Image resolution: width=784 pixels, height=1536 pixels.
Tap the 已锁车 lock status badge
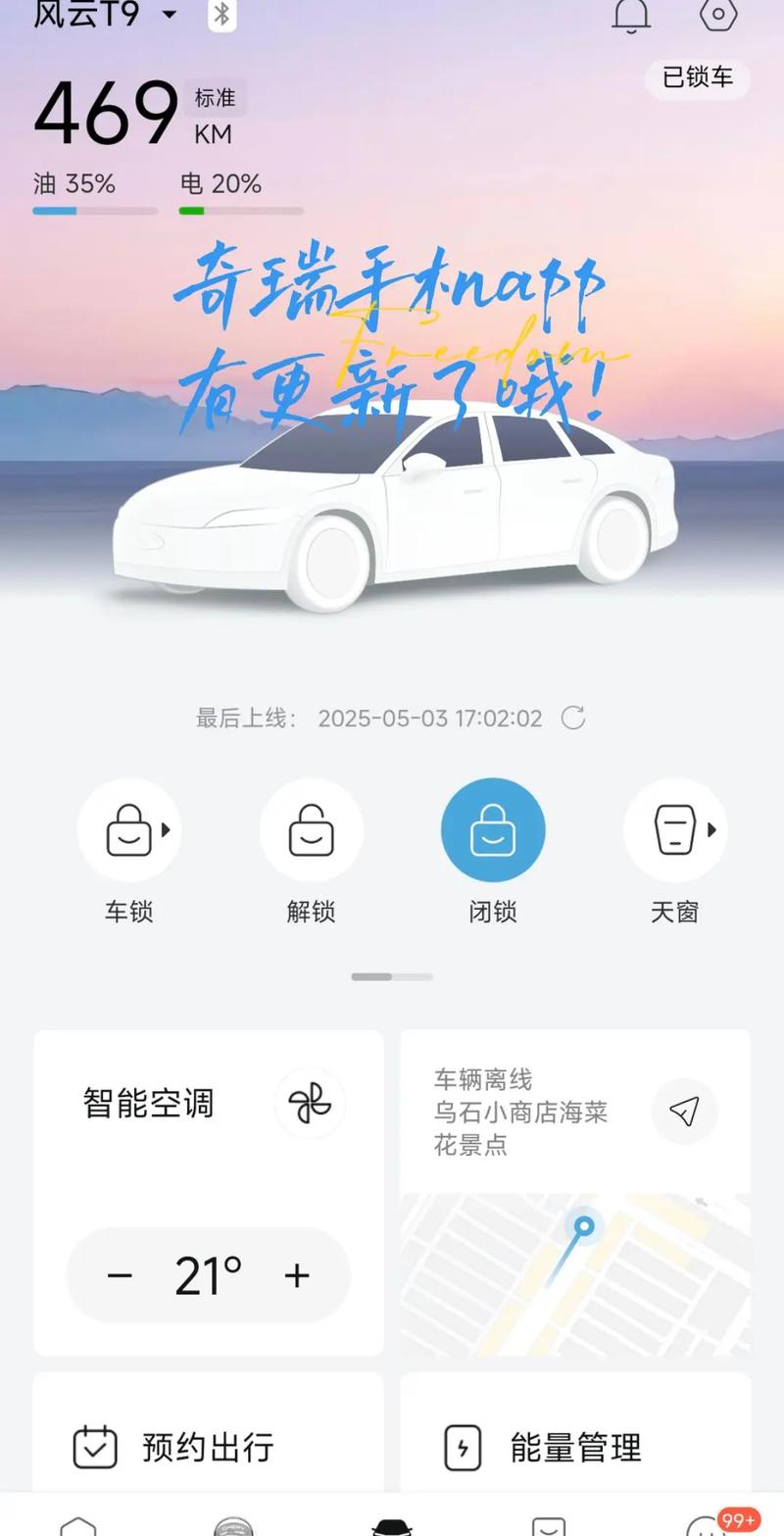coord(698,79)
